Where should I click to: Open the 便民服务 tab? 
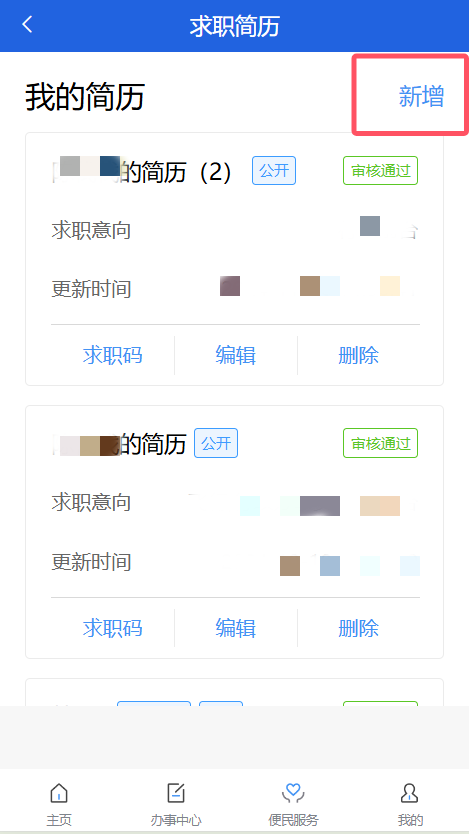point(293,804)
